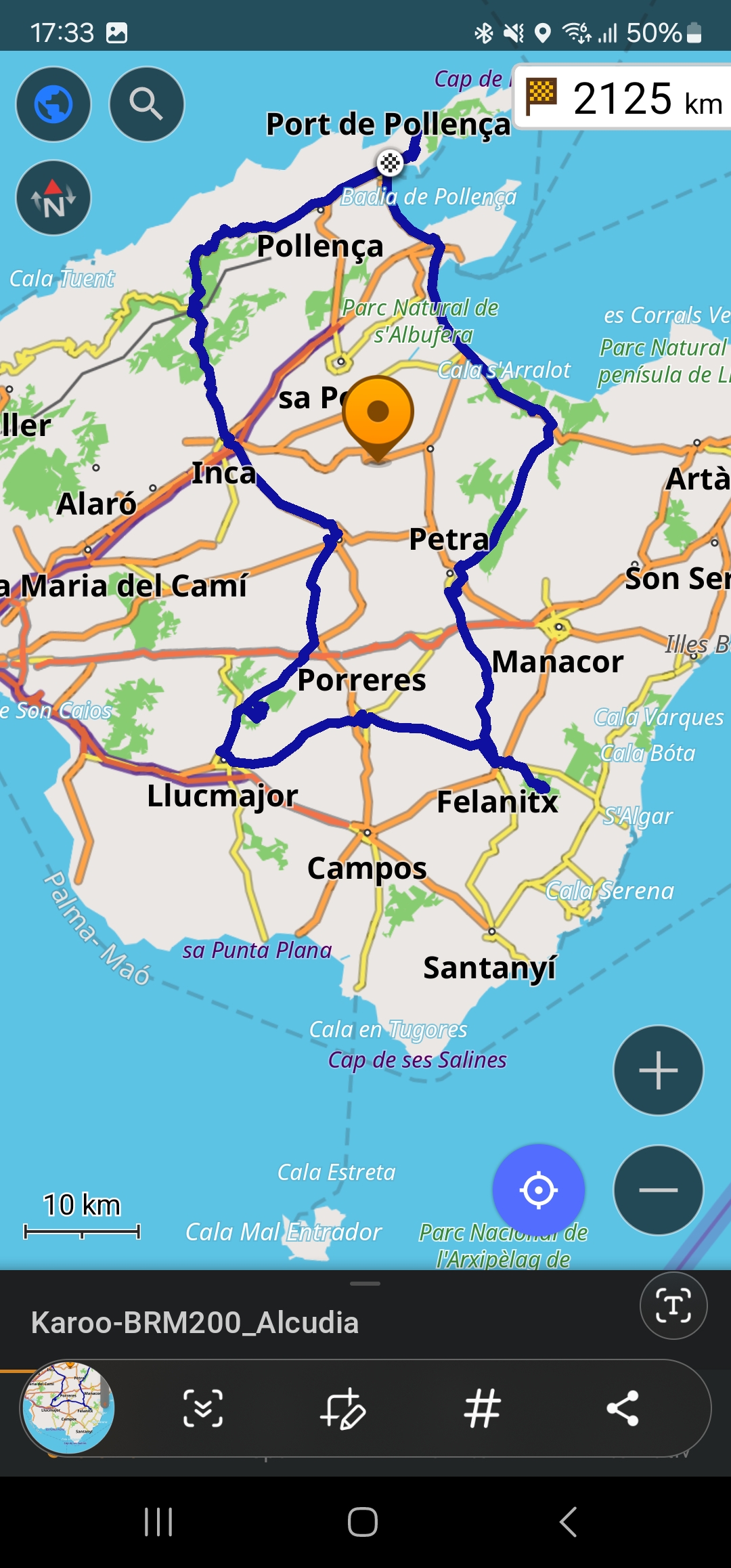The height and width of the screenshot is (1568, 731).
Task: Add a hashtag tag to screenshot
Action: click(x=483, y=1408)
